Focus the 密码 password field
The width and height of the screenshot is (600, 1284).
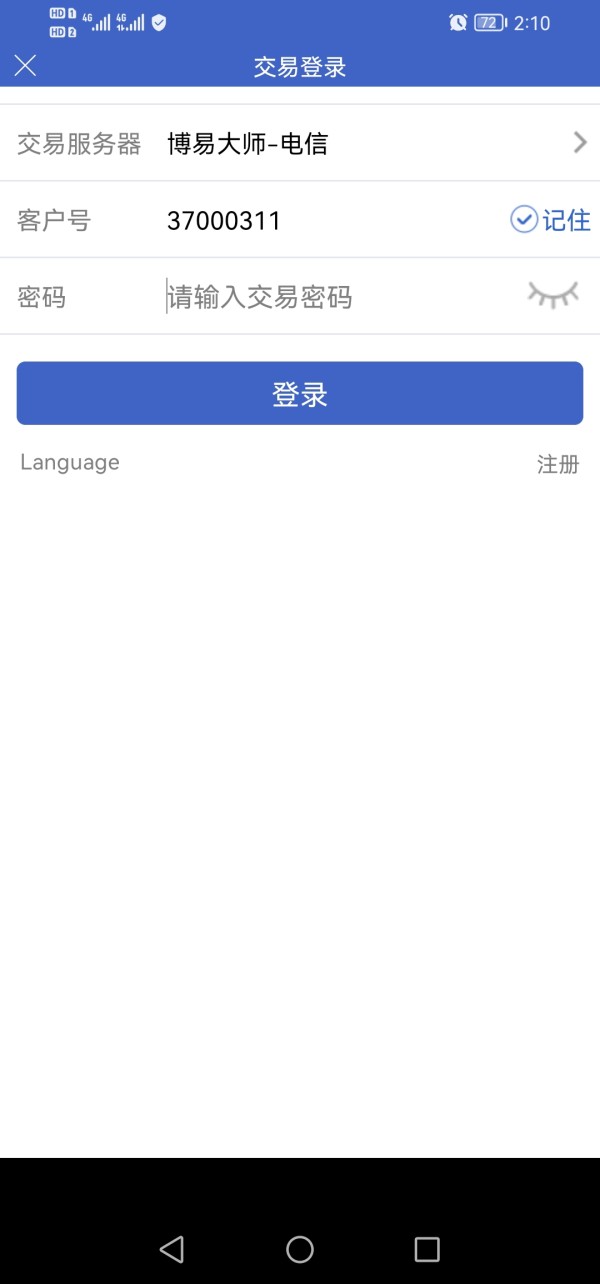click(340, 297)
